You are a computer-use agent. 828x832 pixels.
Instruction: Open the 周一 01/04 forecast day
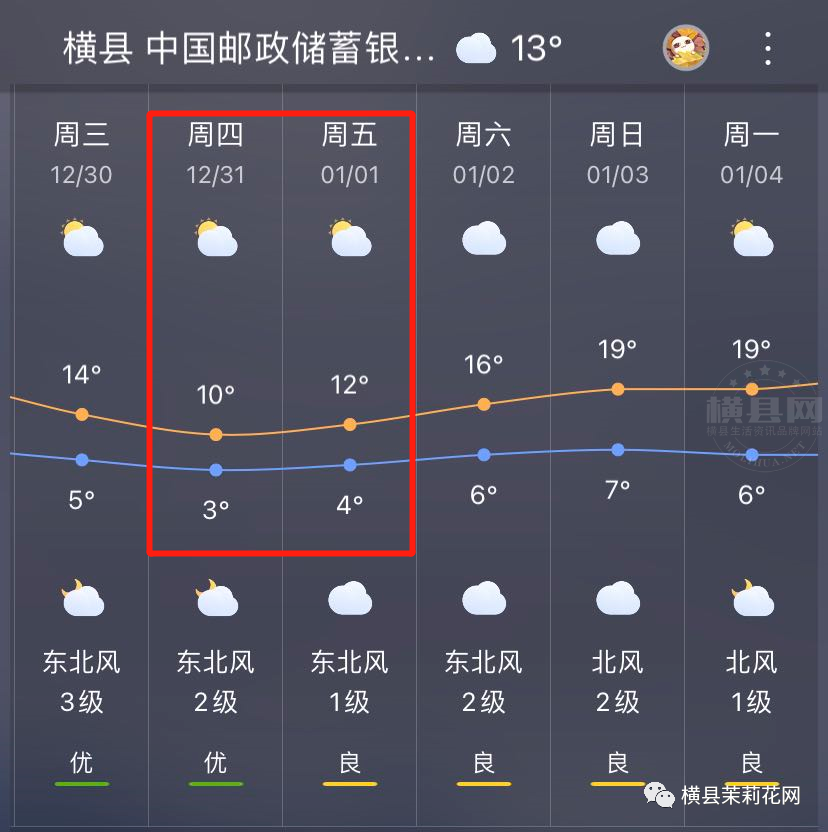tap(752, 153)
